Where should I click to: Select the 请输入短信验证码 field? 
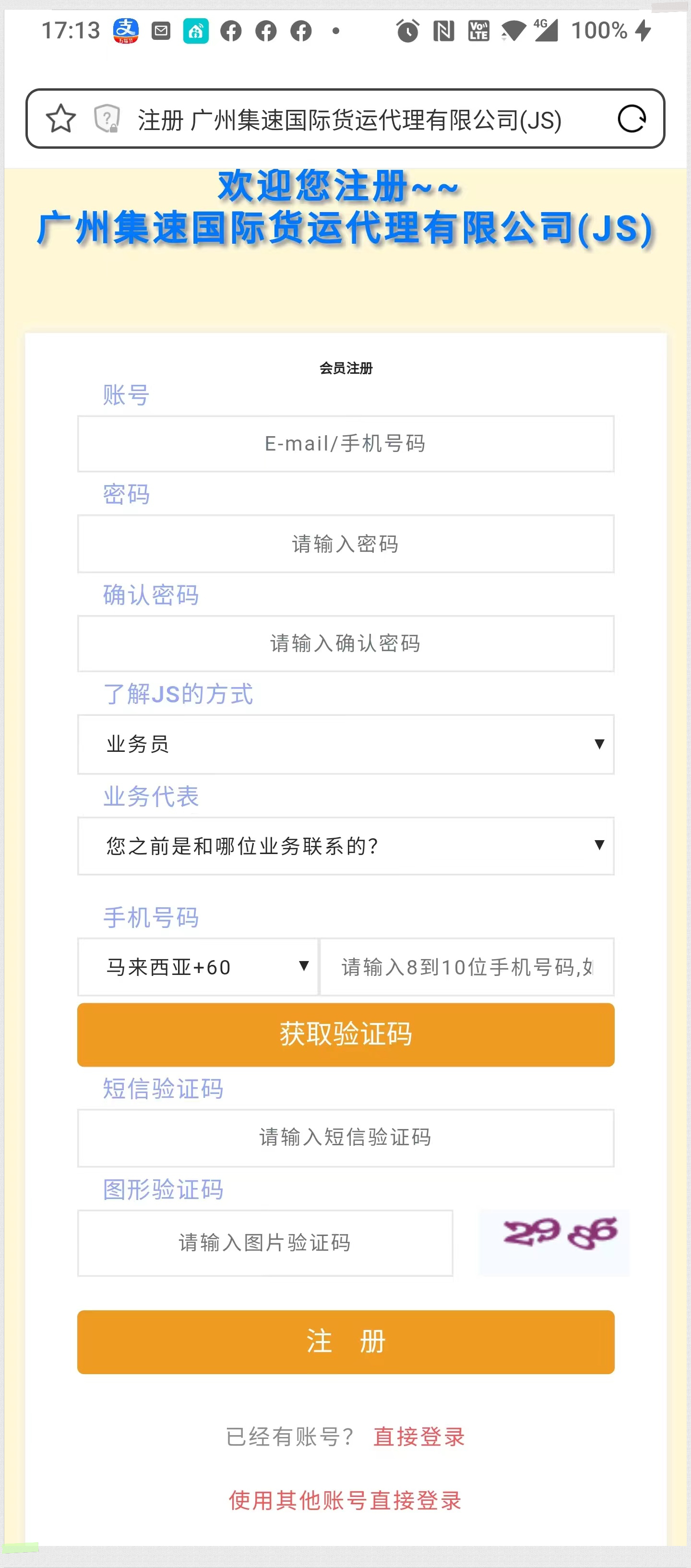345,1138
